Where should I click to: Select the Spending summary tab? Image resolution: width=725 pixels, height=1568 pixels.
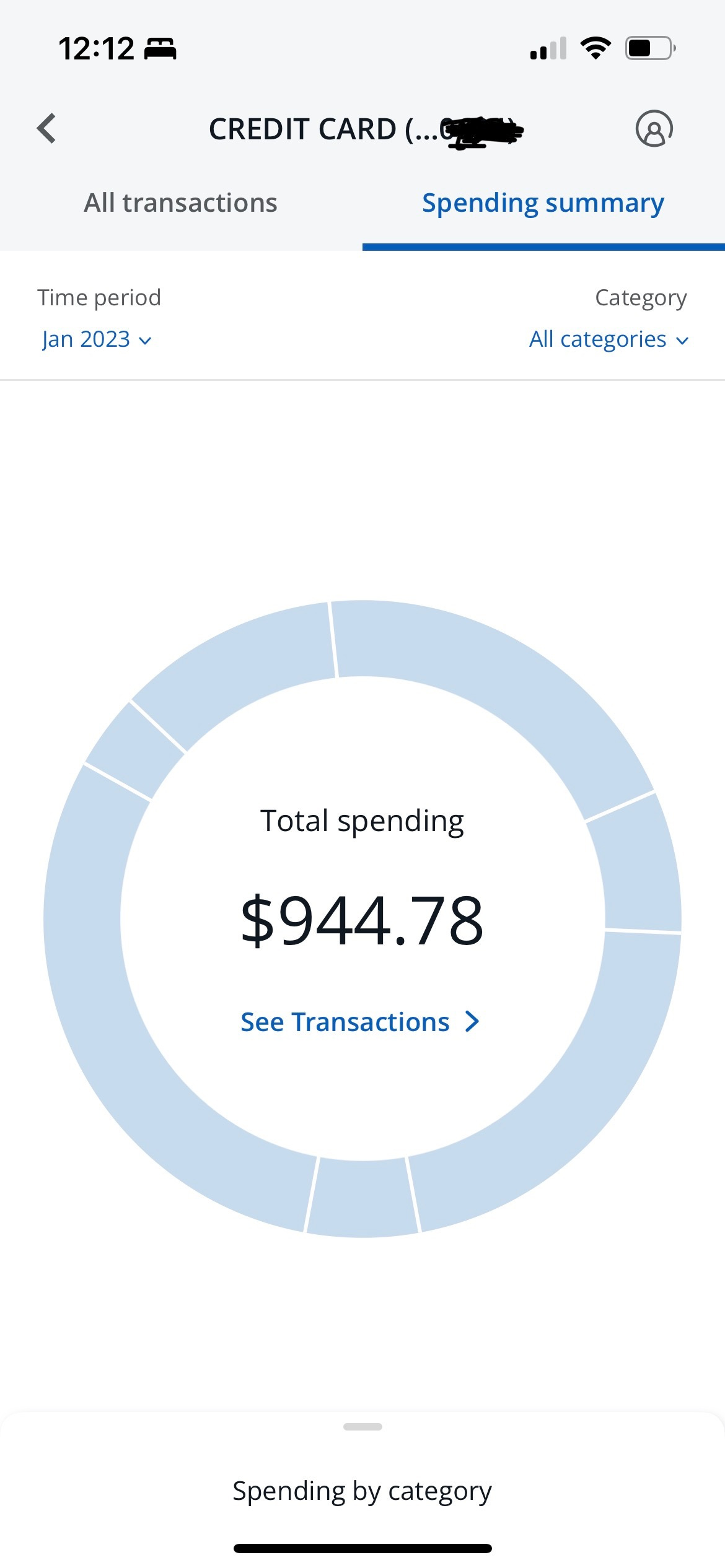pos(543,203)
